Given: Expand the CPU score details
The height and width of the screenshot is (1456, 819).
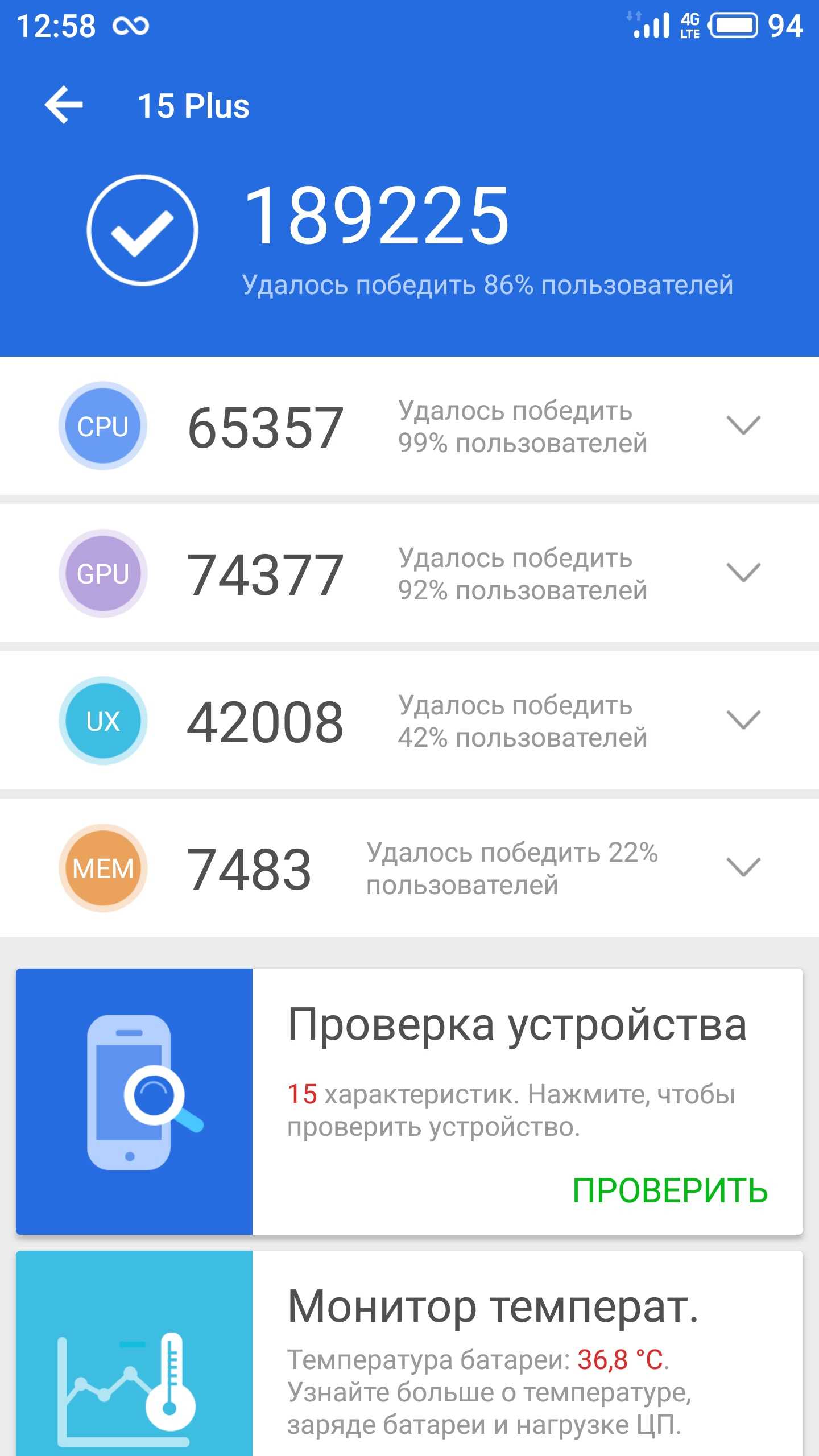Looking at the screenshot, I should tap(743, 425).
